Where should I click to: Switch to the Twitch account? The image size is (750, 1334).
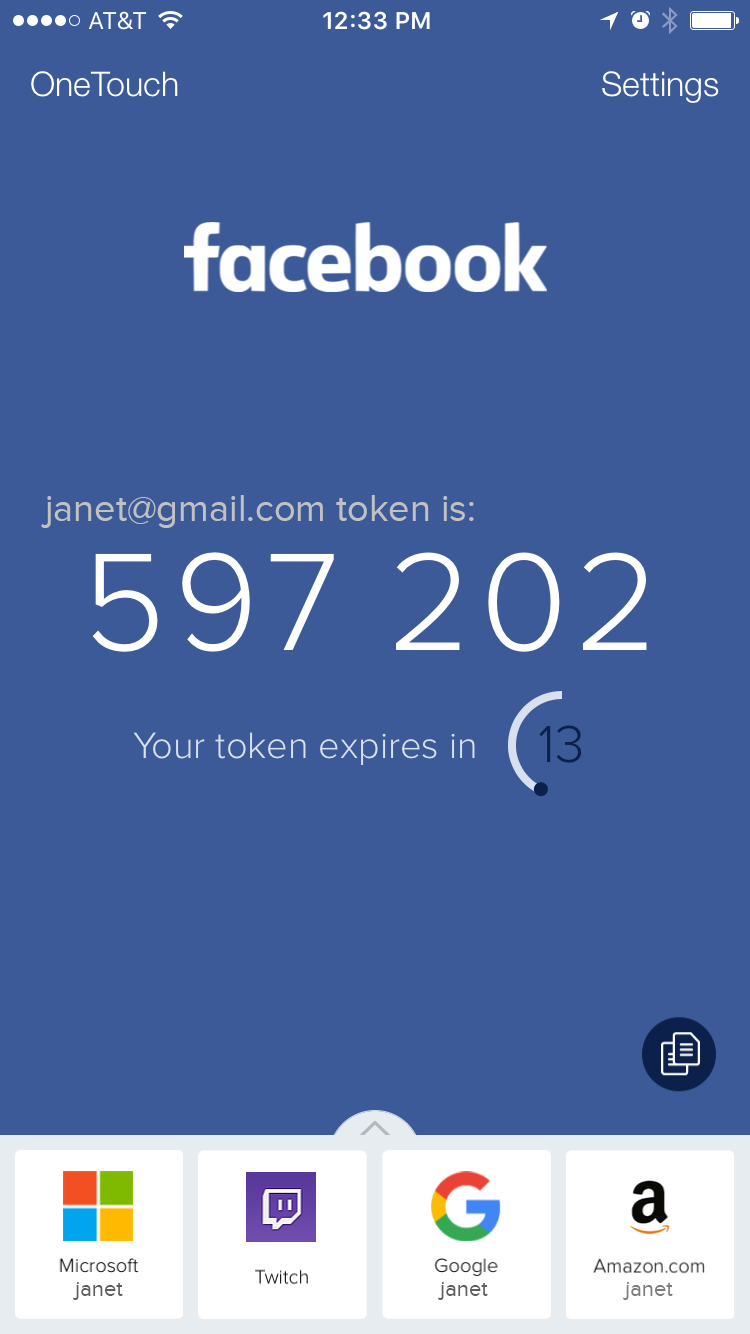pos(282,1234)
